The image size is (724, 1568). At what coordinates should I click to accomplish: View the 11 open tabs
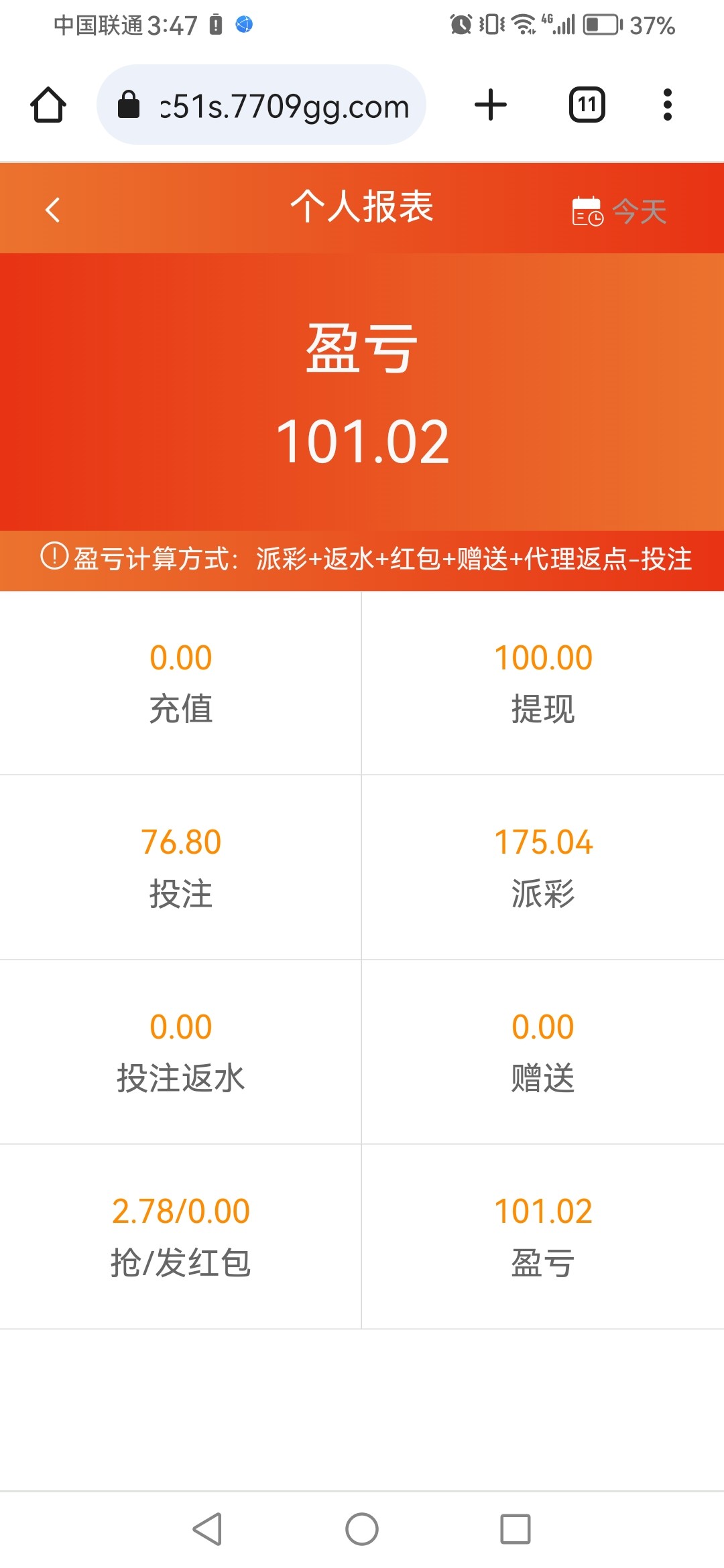587,105
